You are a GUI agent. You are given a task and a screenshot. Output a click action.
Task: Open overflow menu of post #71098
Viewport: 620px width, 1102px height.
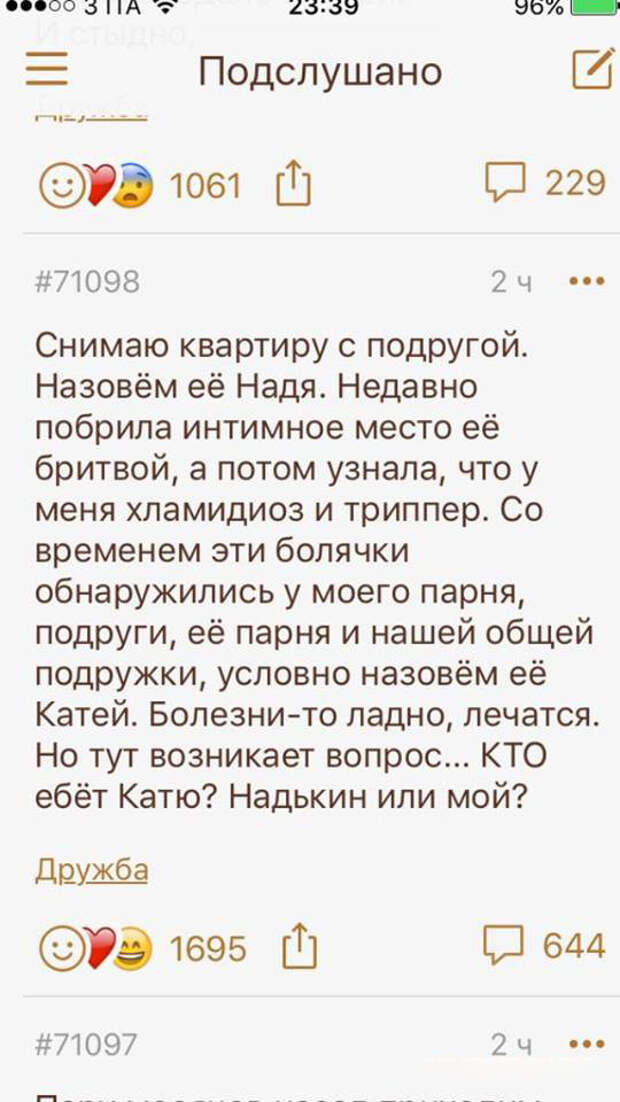tap(587, 282)
